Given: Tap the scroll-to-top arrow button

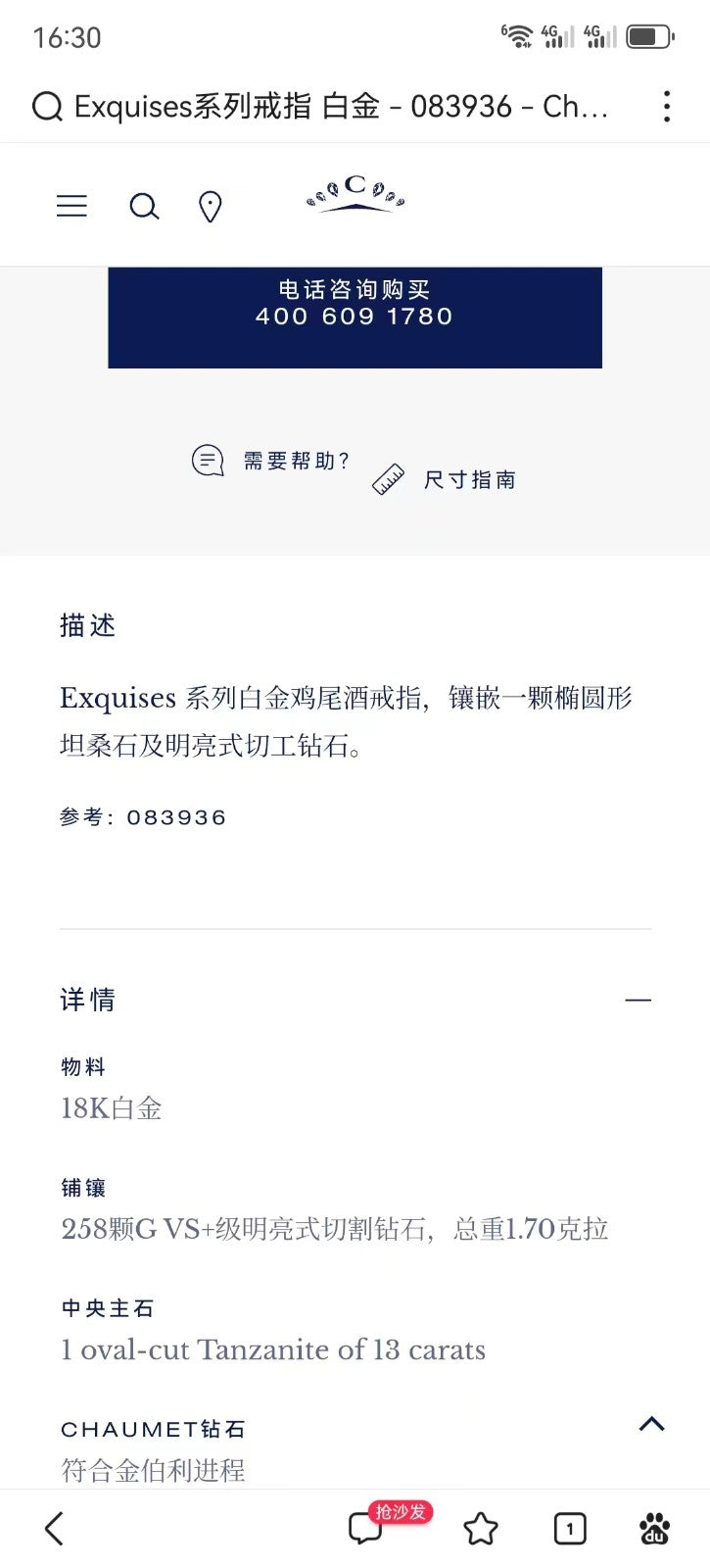Looking at the screenshot, I should 651,1424.
